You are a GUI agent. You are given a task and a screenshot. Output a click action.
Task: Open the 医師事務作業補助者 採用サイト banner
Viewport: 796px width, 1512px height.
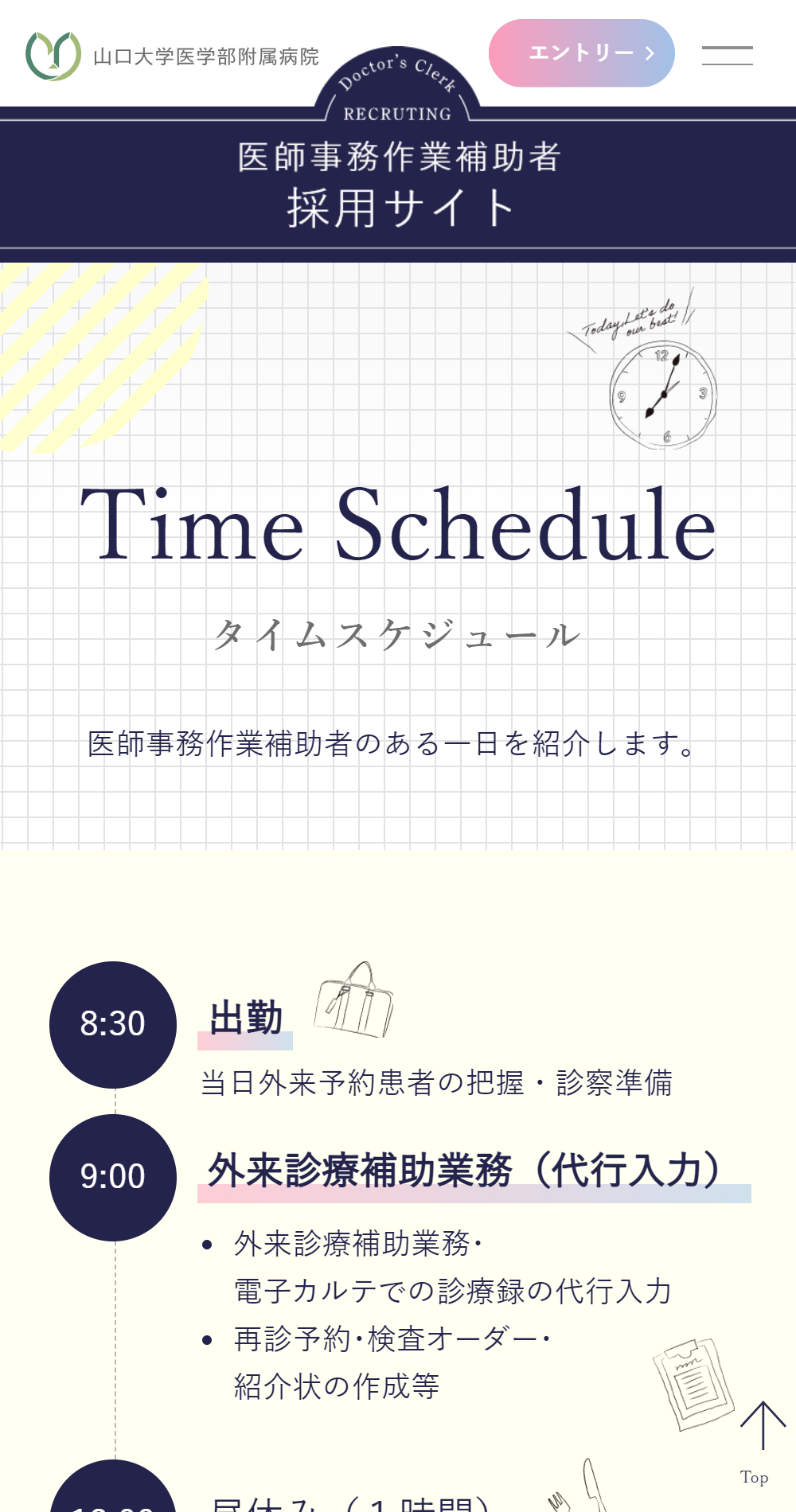(398, 185)
